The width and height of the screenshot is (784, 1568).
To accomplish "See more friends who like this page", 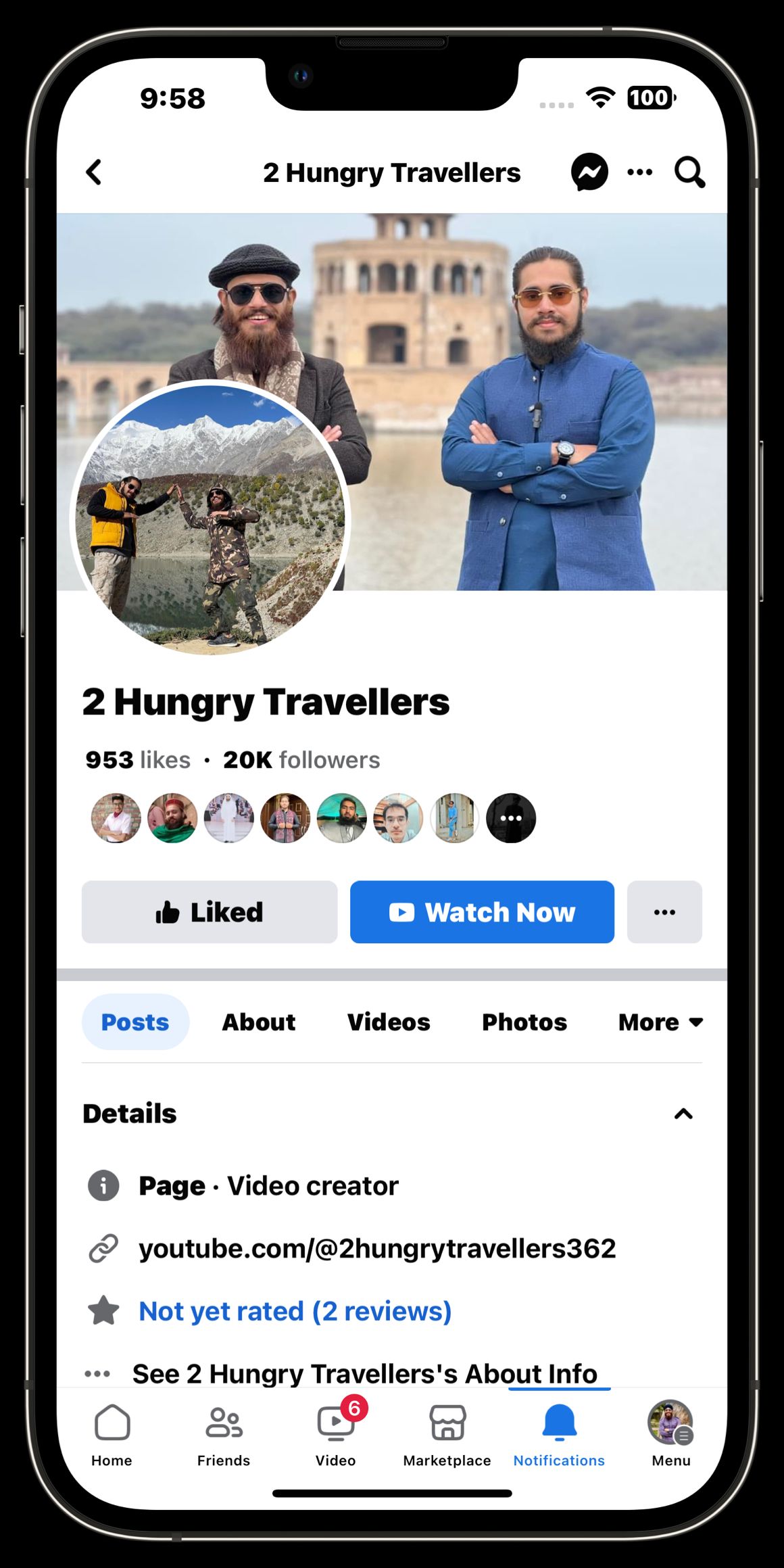I will pos(511,818).
